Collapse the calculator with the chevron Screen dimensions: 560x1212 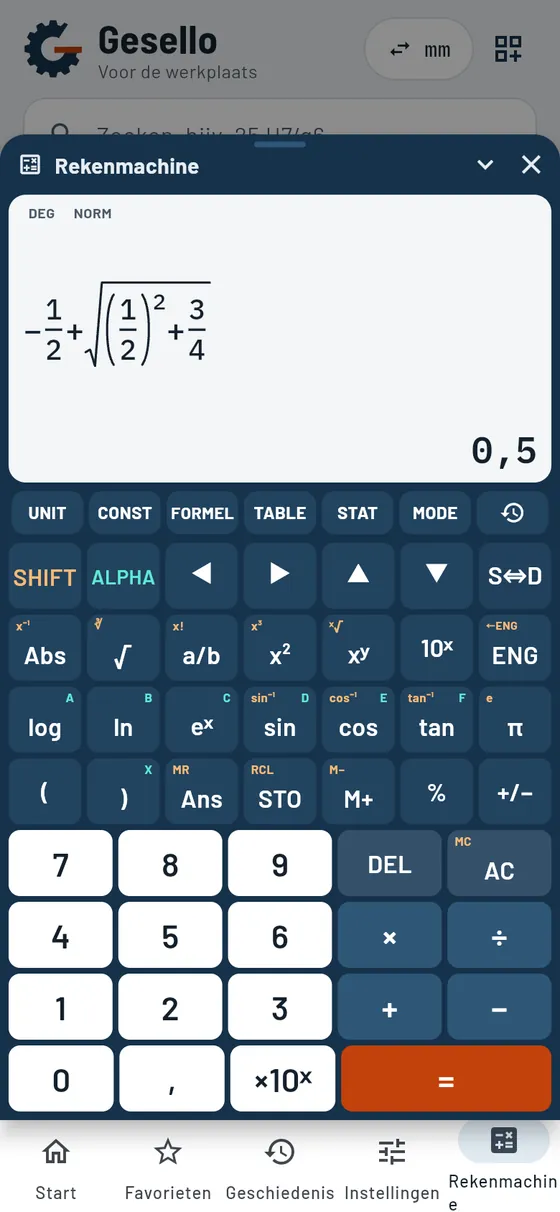point(485,165)
